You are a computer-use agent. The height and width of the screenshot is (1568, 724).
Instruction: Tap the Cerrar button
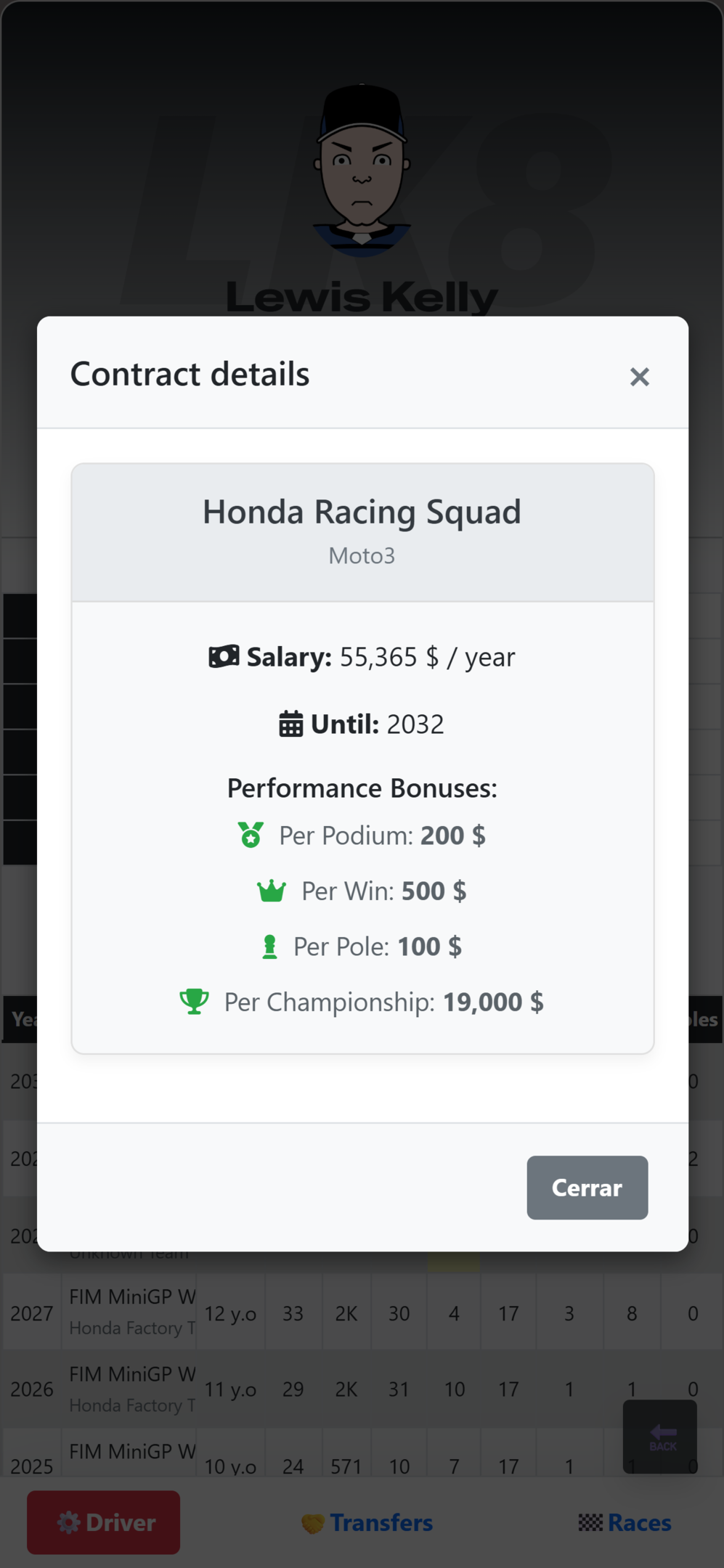(x=587, y=1188)
